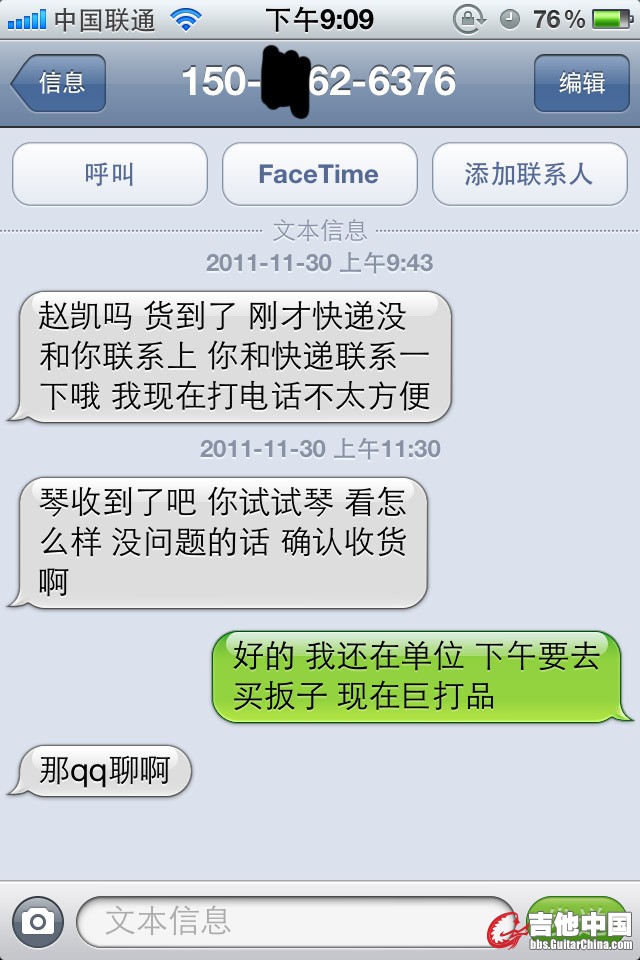Viewport: 640px width, 960px height.
Task: Open the camera attachment icon
Action: [38, 921]
